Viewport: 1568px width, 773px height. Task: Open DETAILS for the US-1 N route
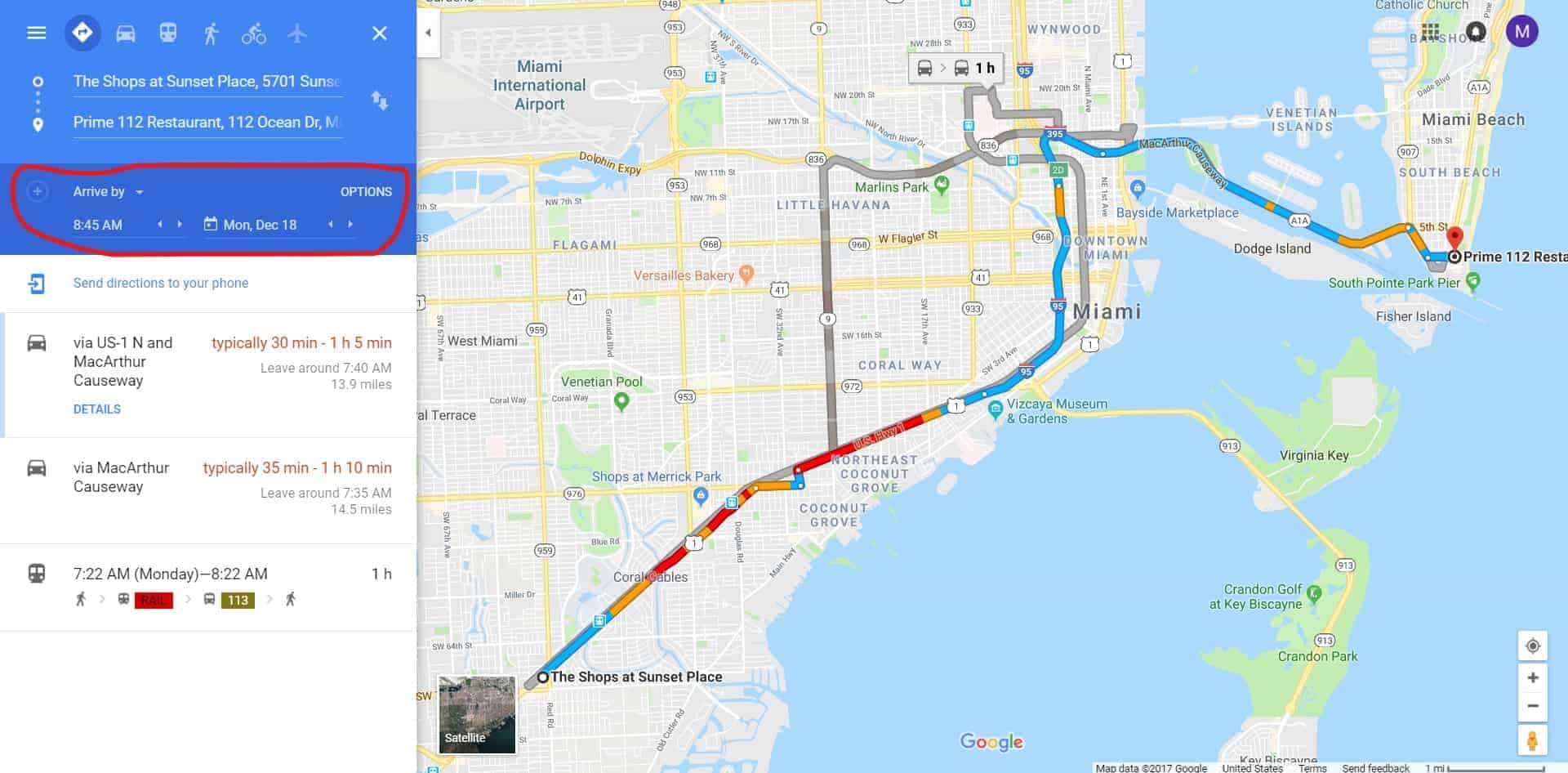97,409
